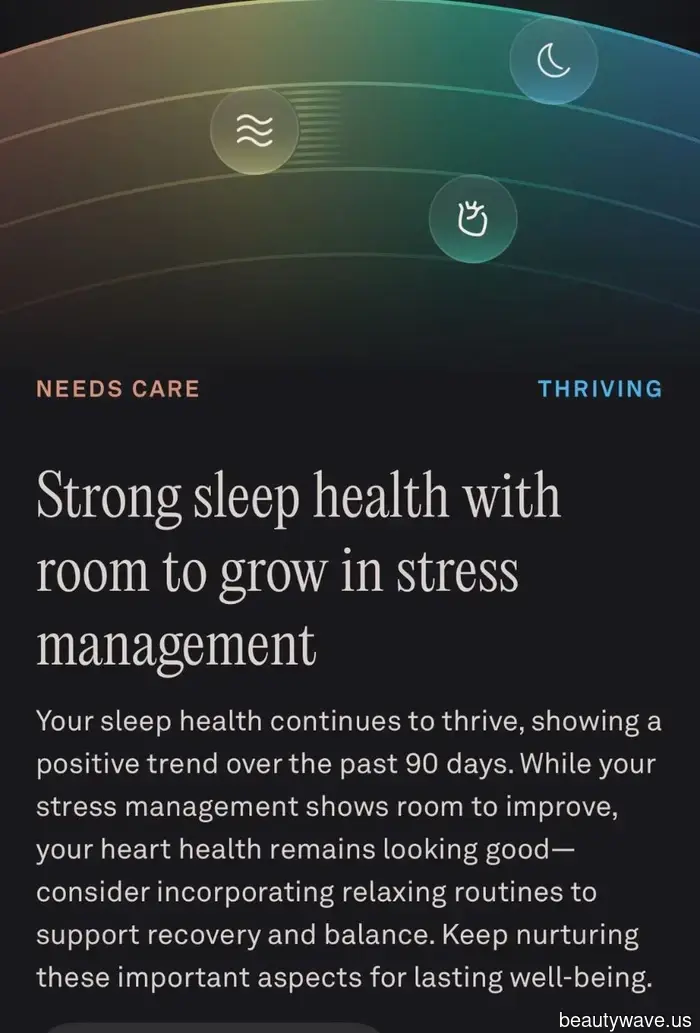700x1033 pixels.
Task: Open the heart health bubble
Action: coord(472,218)
